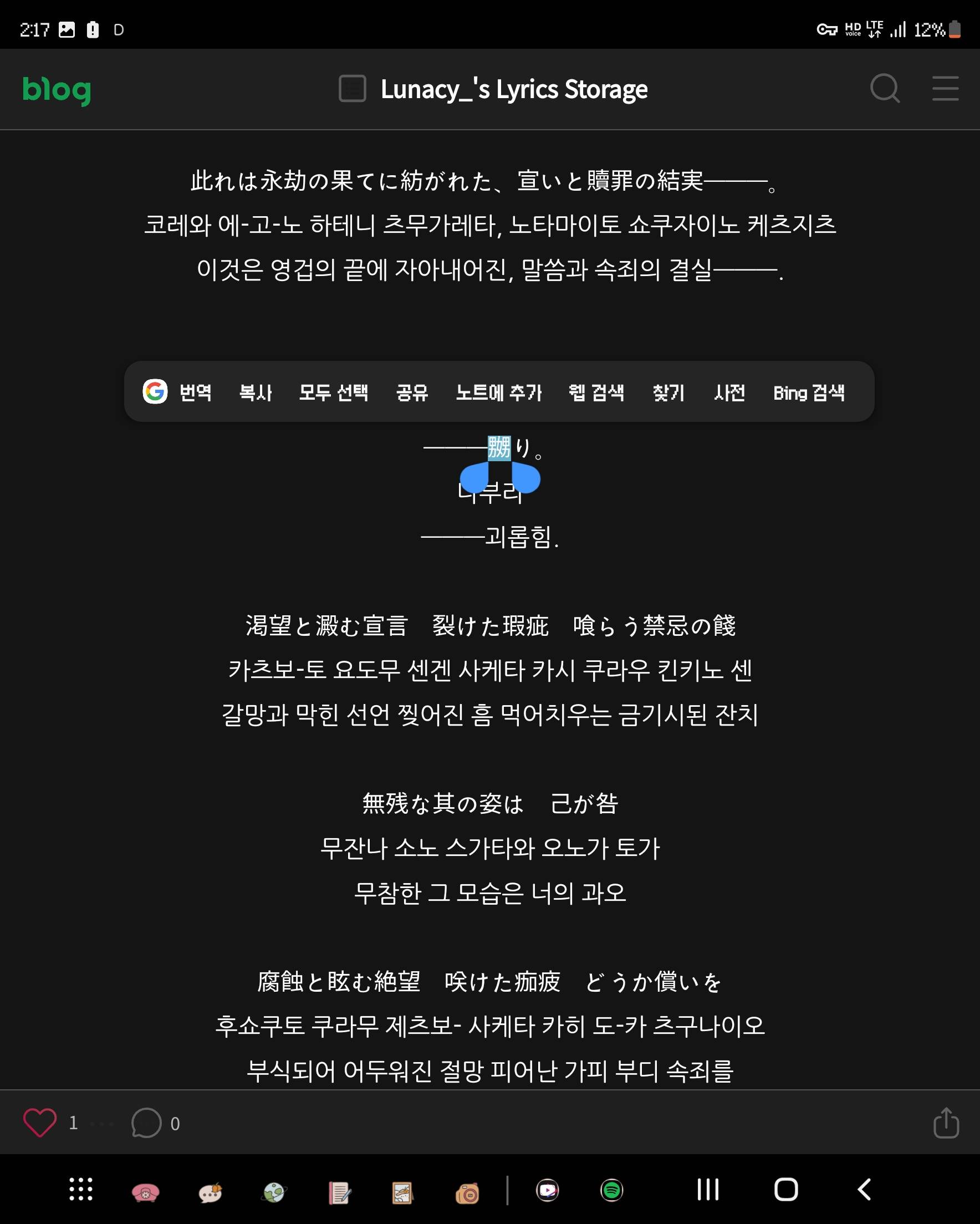Image resolution: width=980 pixels, height=1224 pixels.
Task: Open the hamburger menu
Action: 946,89
